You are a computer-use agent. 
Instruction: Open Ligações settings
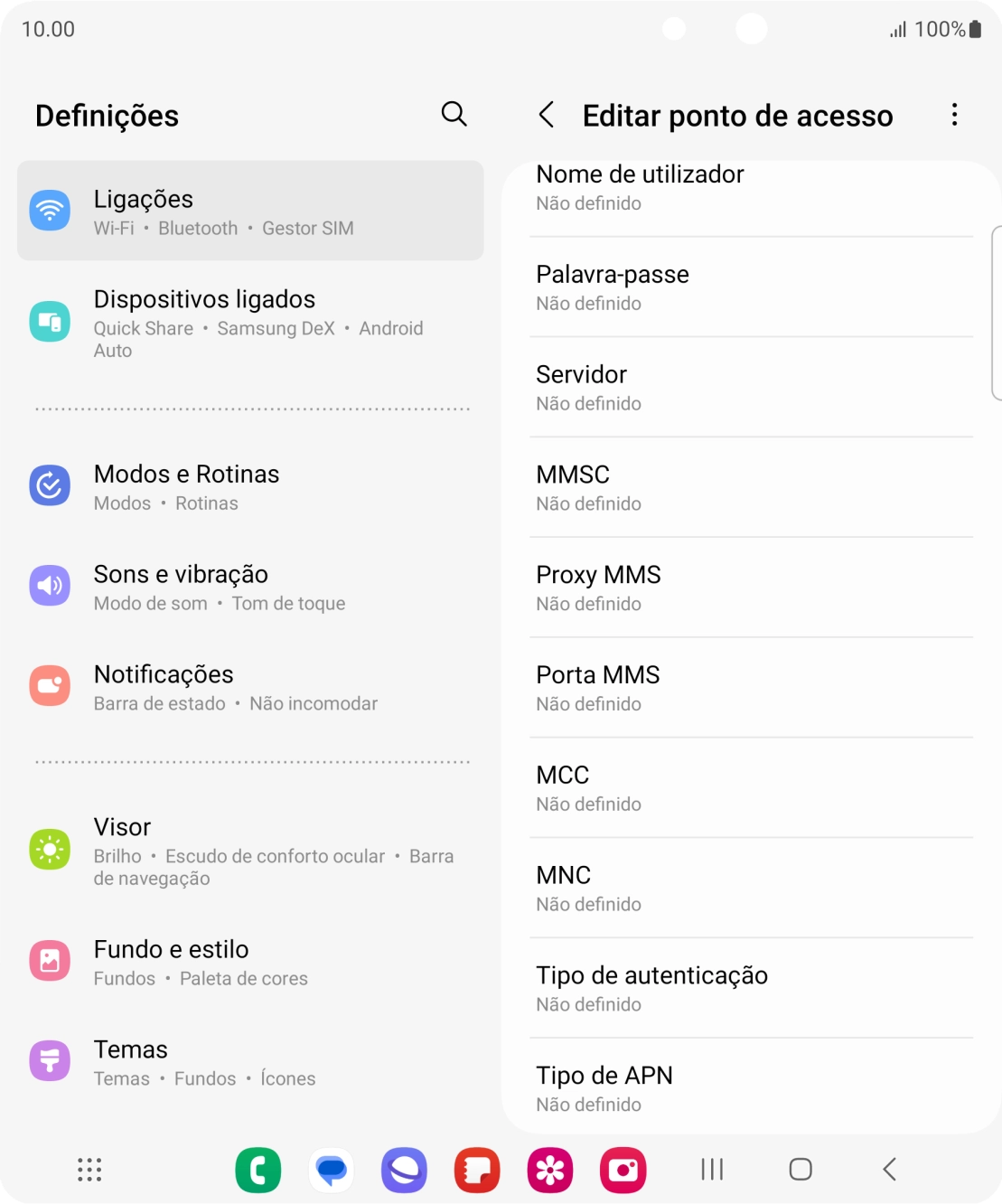tap(250, 212)
